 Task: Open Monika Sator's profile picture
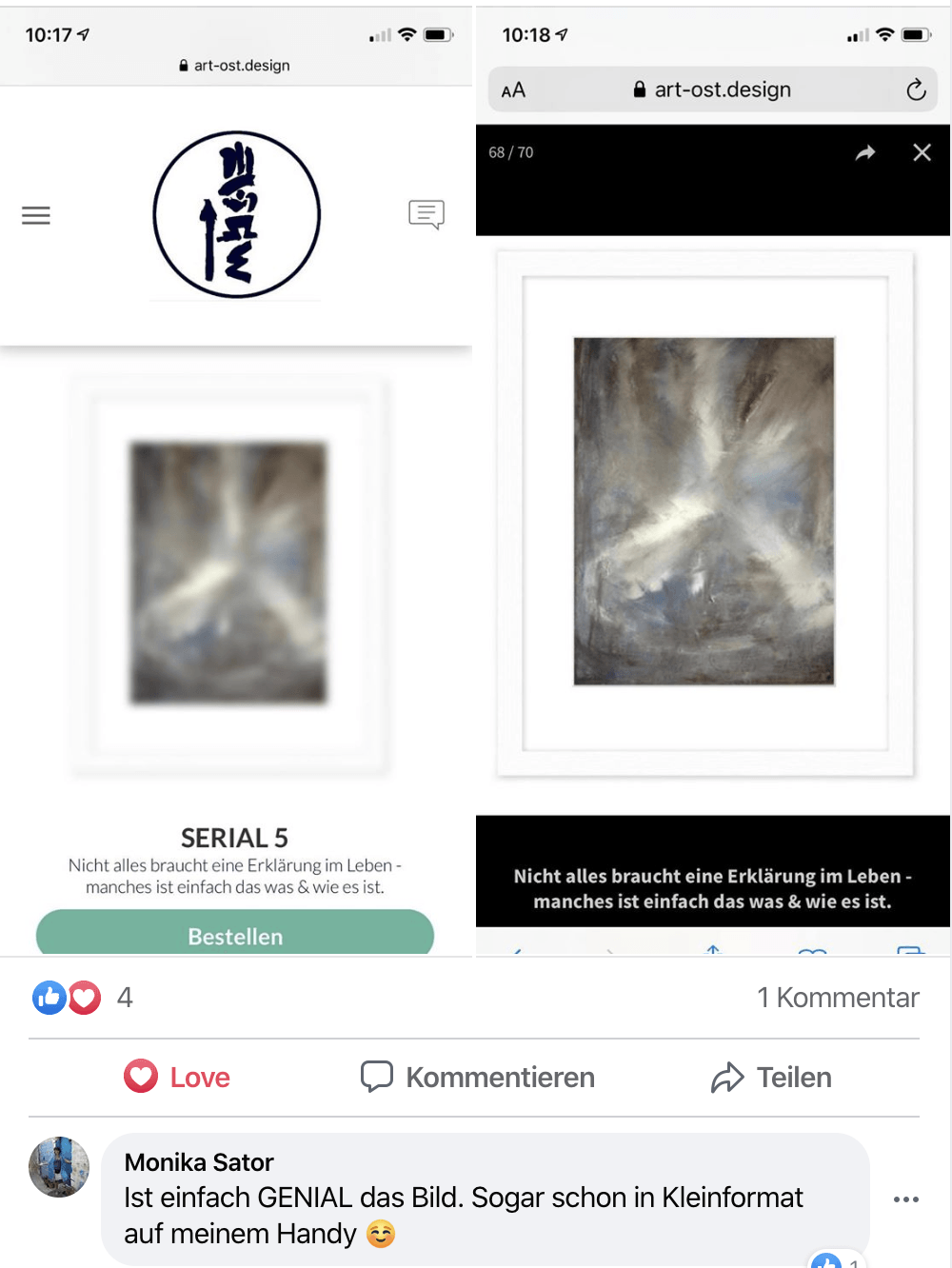pos(59,1166)
